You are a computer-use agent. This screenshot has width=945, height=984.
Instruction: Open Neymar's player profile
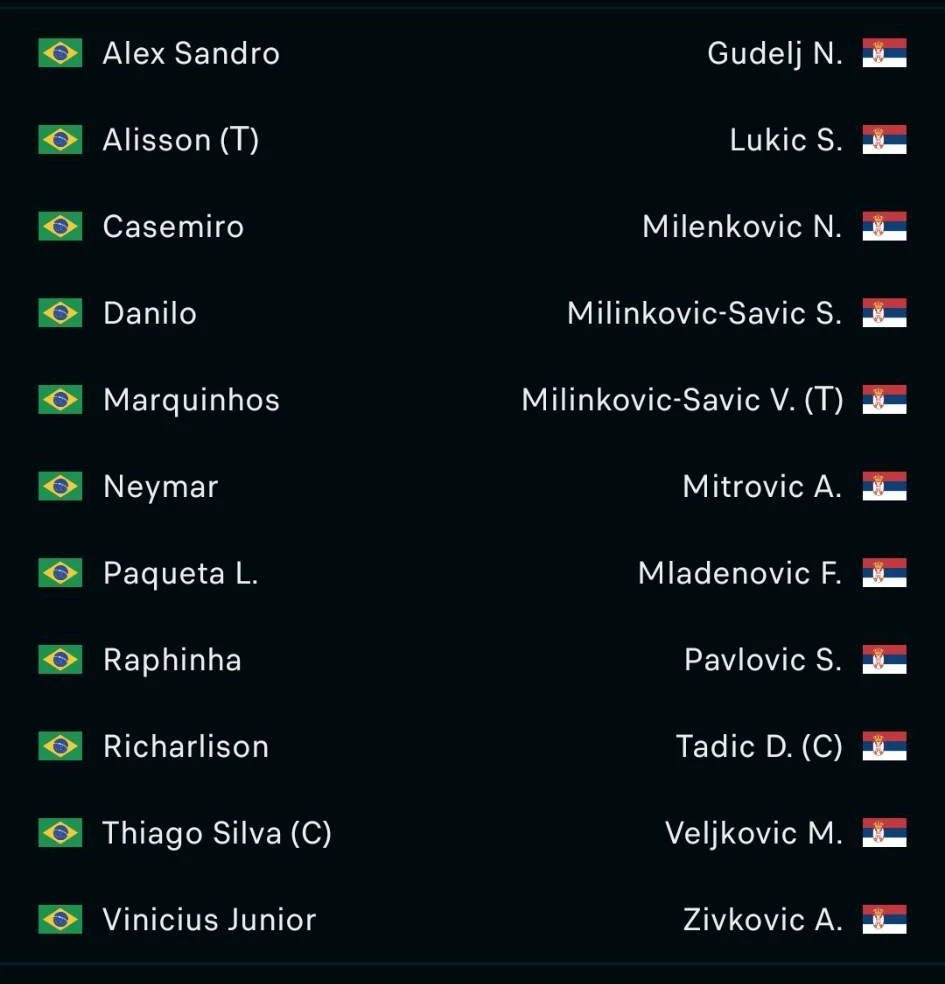point(160,487)
